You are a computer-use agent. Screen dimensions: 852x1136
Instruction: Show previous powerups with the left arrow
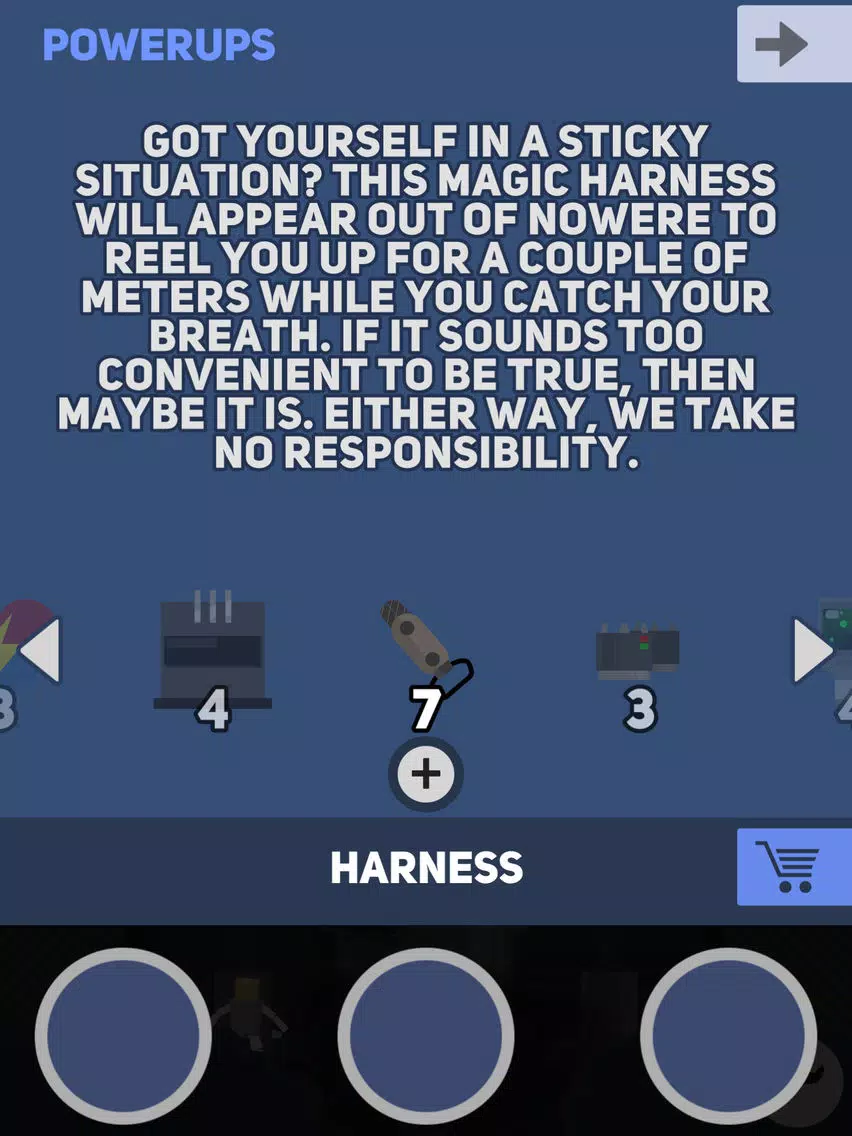click(40, 651)
